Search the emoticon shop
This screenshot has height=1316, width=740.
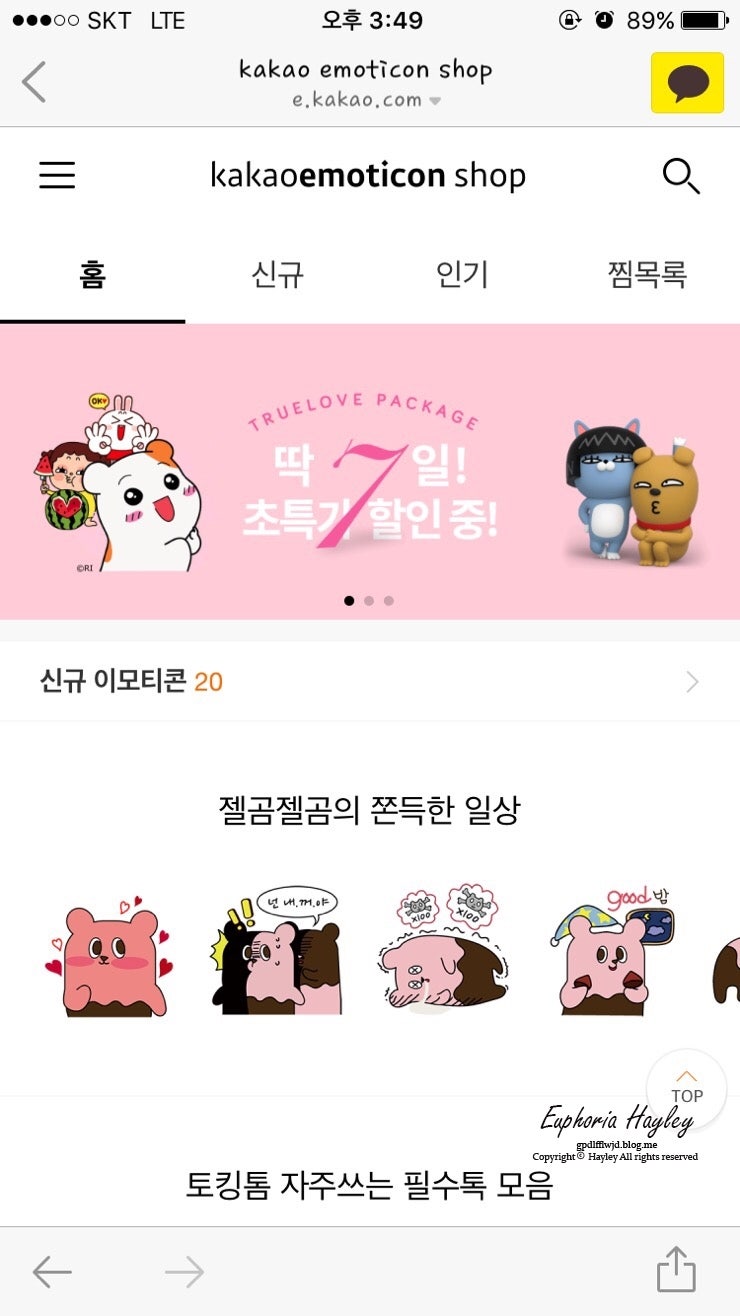coord(681,176)
